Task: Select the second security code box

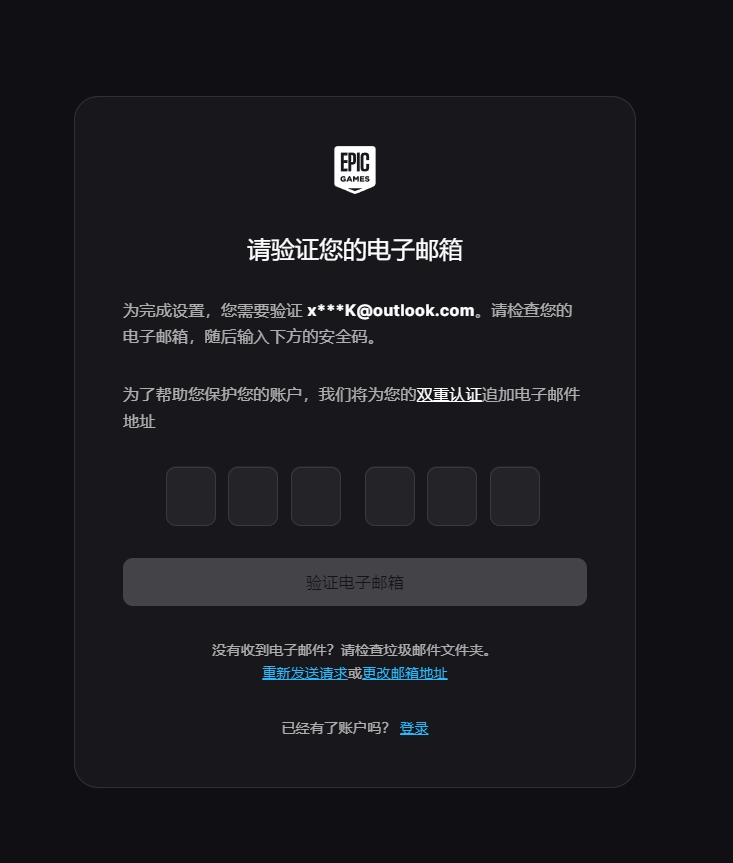Action: coord(253,496)
